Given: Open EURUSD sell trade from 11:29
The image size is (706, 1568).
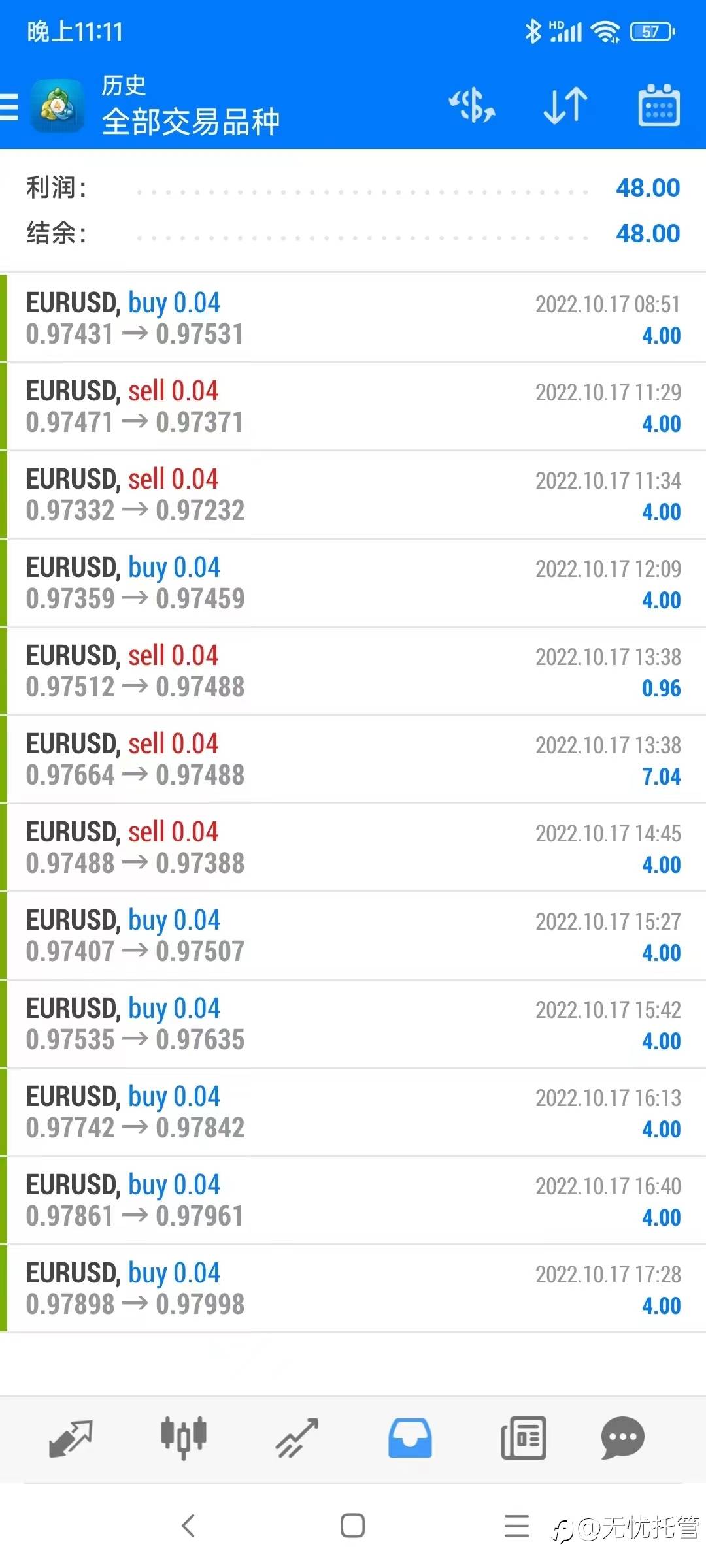Looking at the screenshot, I should point(353,406).
